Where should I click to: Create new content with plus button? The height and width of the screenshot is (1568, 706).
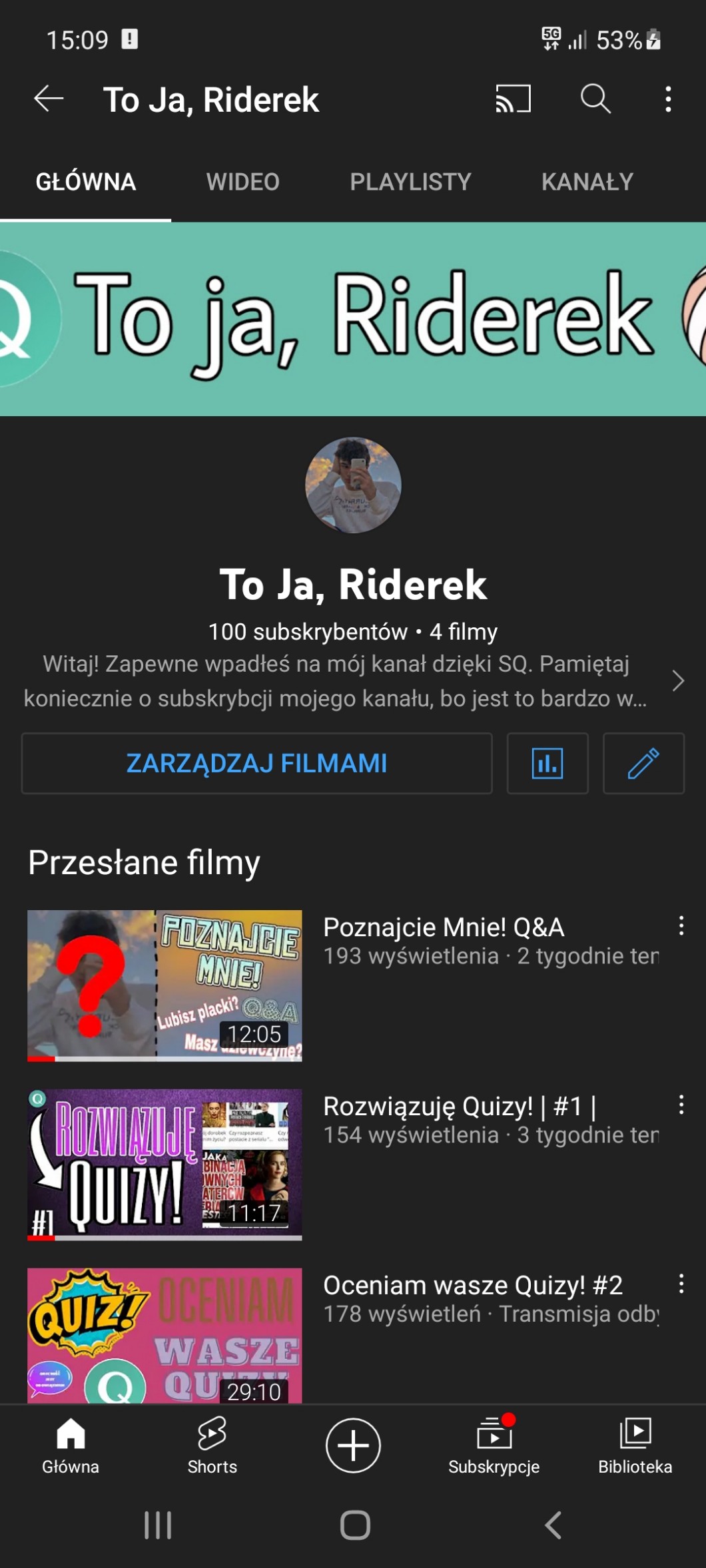353,1445
